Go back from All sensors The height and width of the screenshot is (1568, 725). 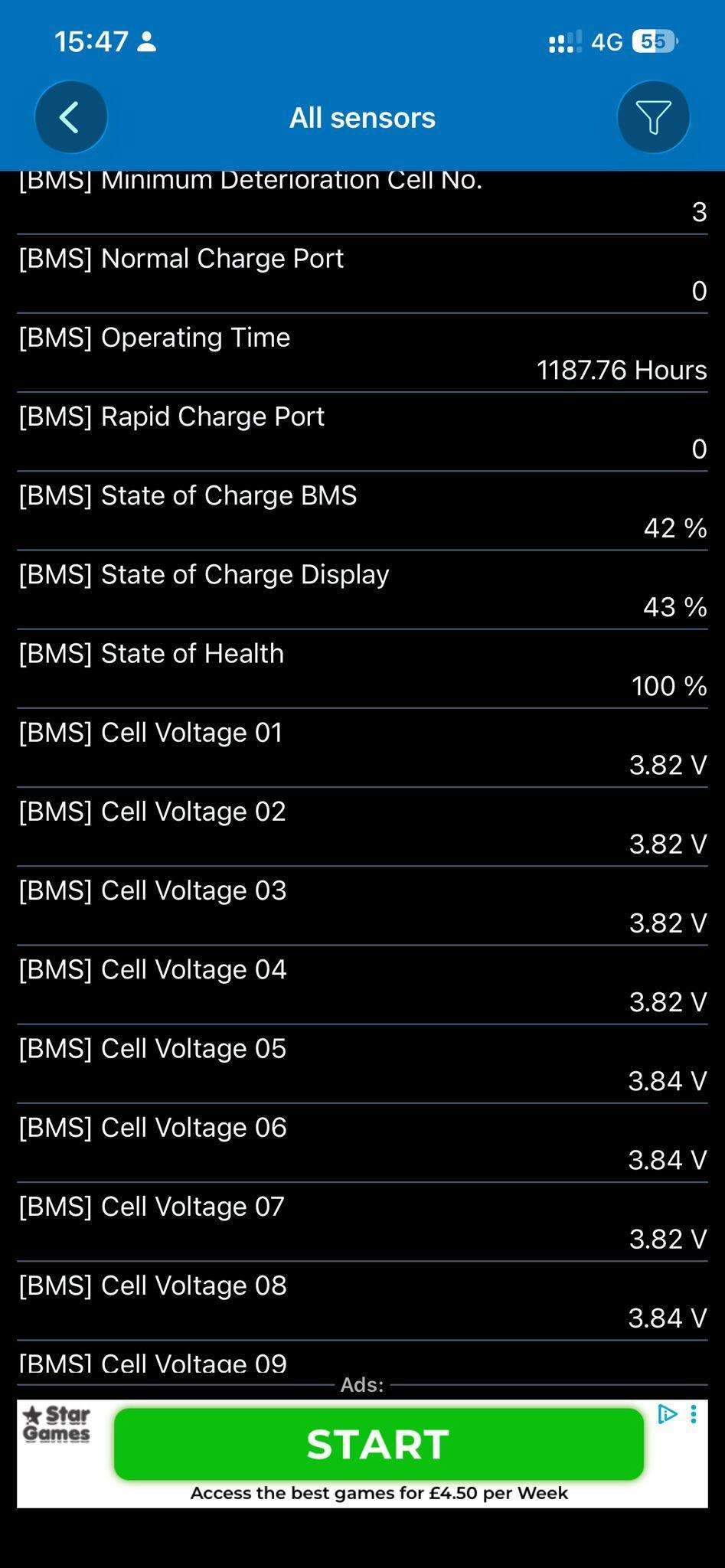point(70,117)
